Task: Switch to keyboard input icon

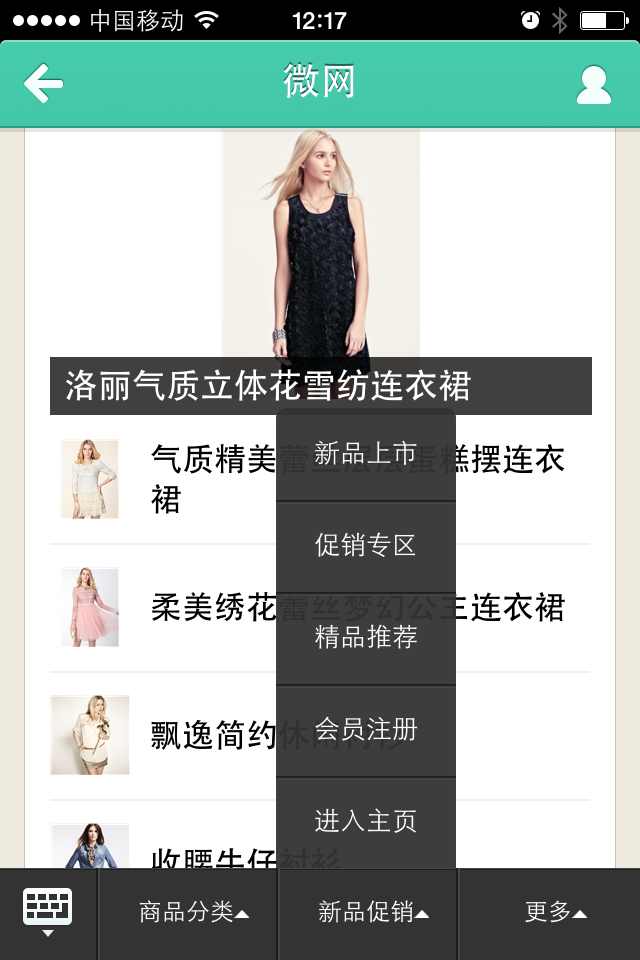Action: coord(47,912)
